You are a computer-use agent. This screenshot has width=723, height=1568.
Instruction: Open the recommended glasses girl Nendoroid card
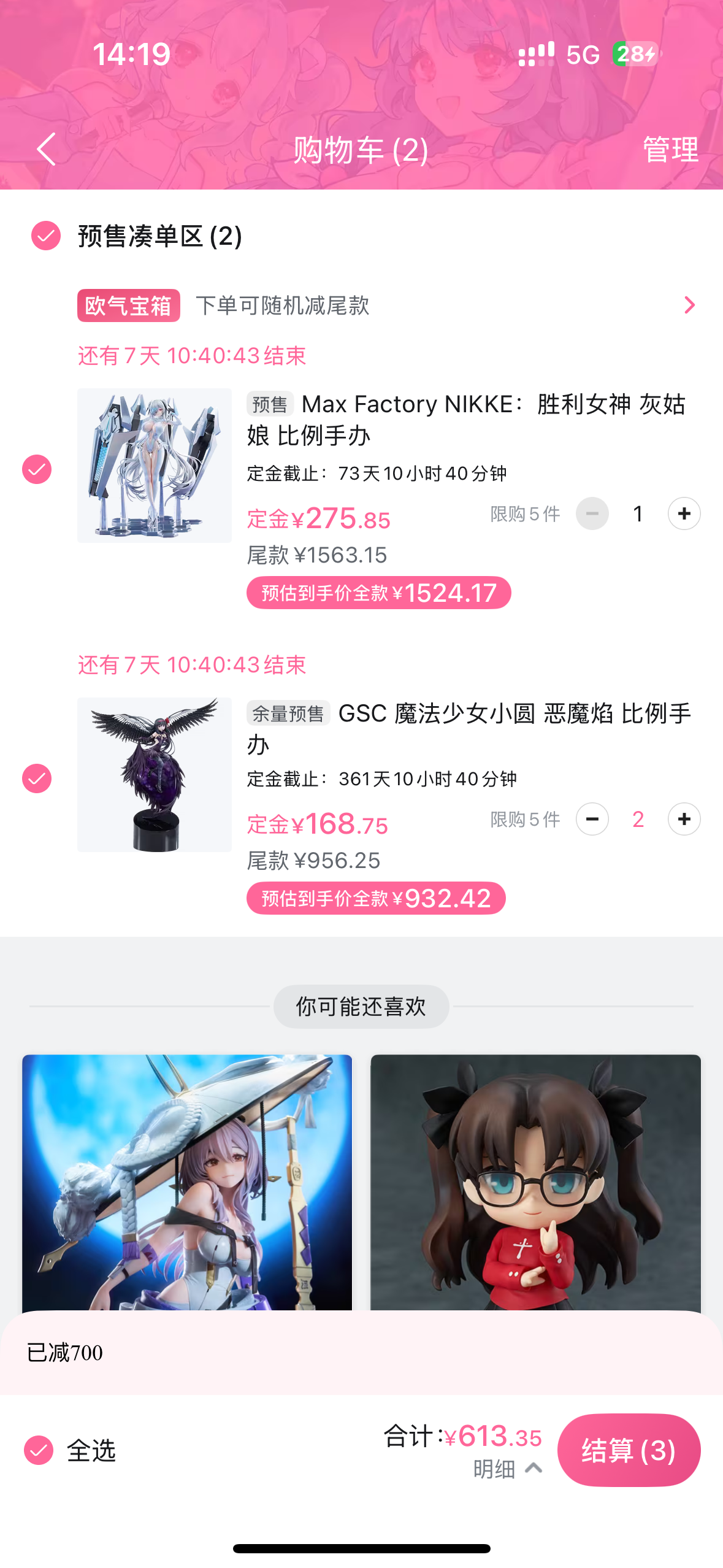(x=535, y=1182)
